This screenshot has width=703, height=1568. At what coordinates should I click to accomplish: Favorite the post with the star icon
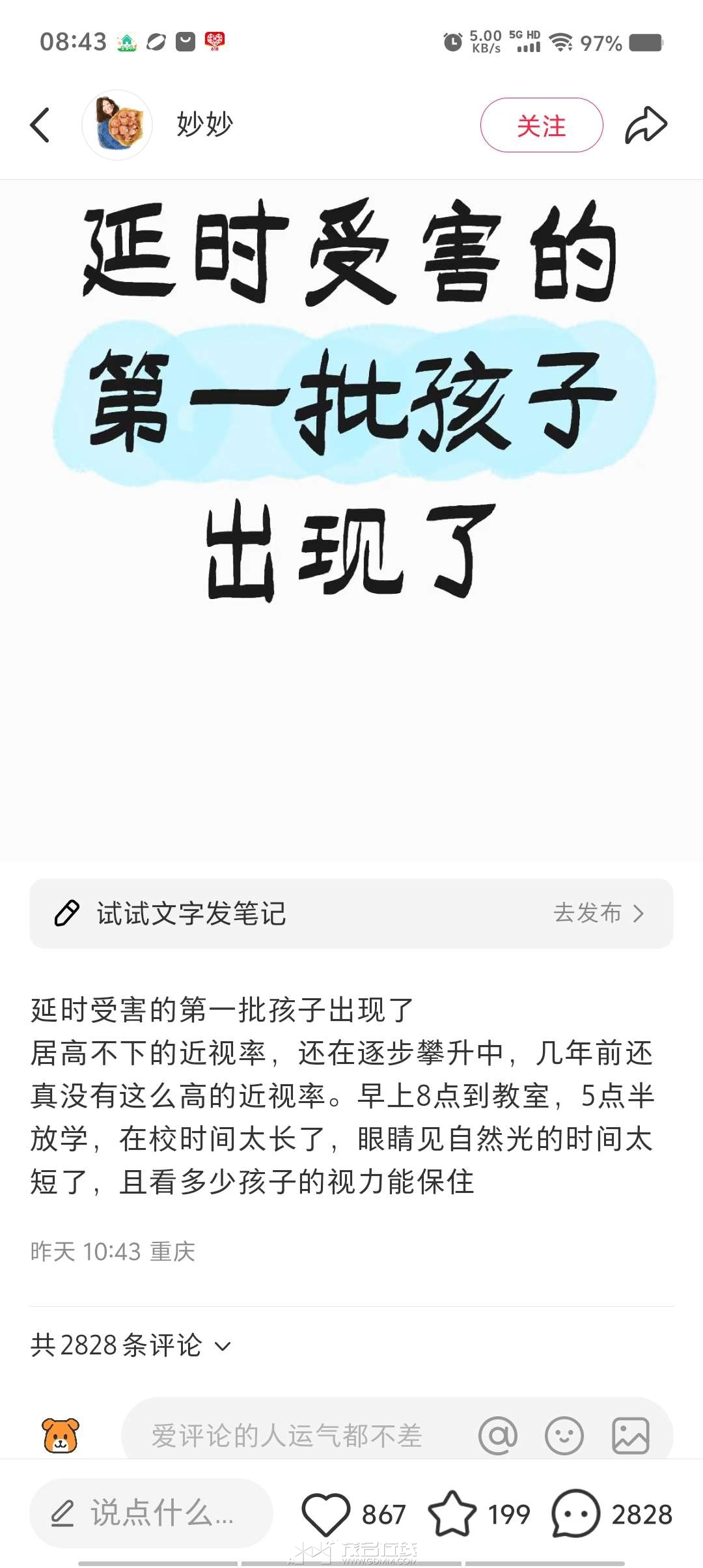pyautogui.click(x=452, y=1514)
